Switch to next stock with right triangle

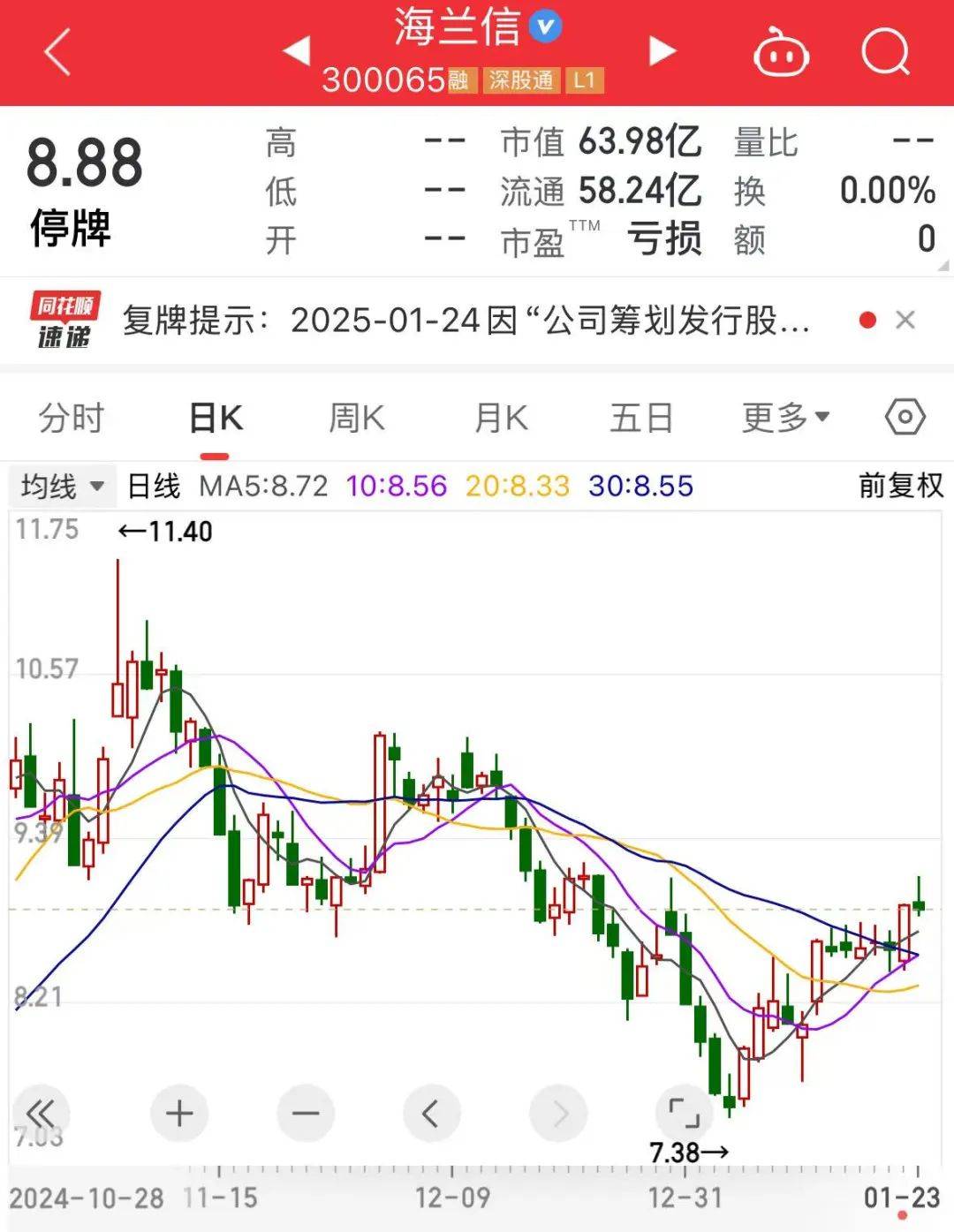tap(661, 51)
